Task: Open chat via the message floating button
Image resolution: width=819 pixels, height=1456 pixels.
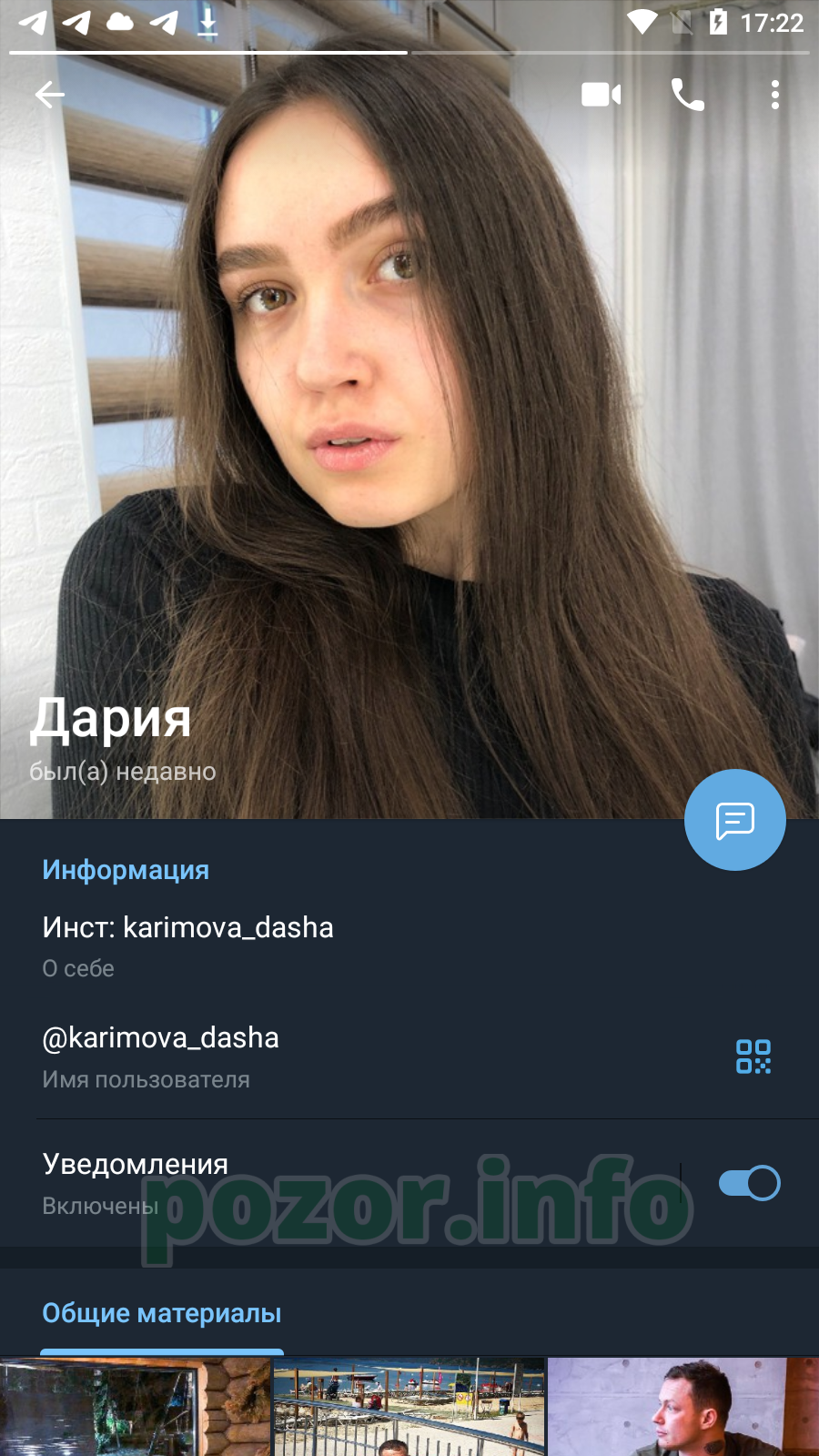Action: pos(735,820)
